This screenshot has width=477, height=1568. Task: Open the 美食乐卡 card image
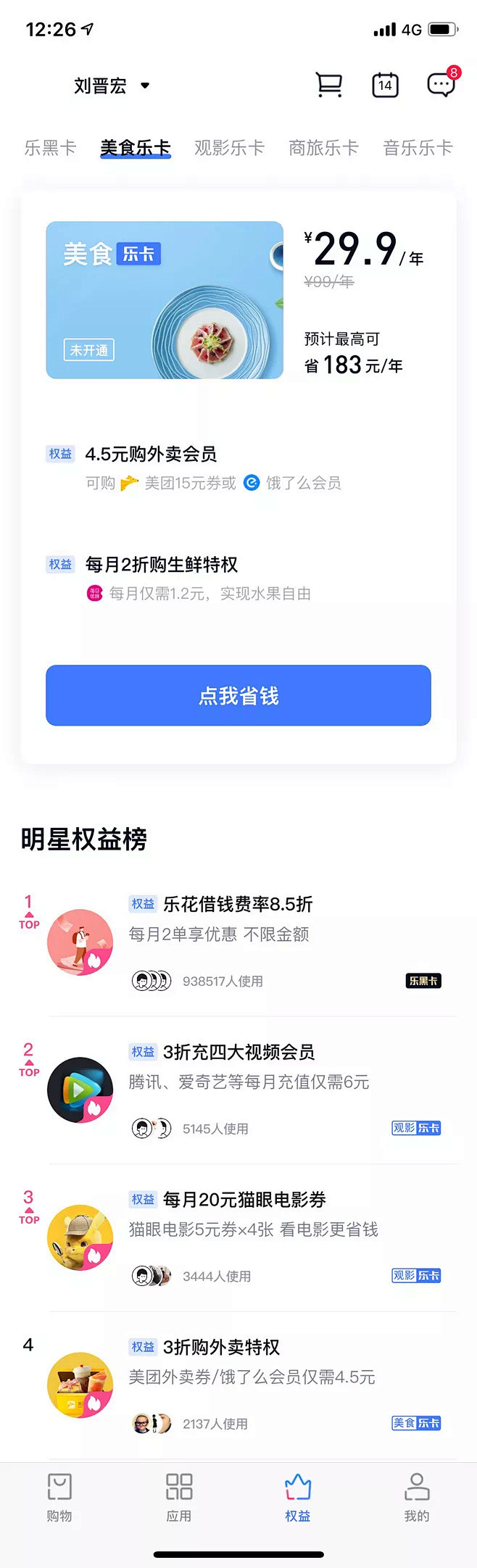coord(165,299)
